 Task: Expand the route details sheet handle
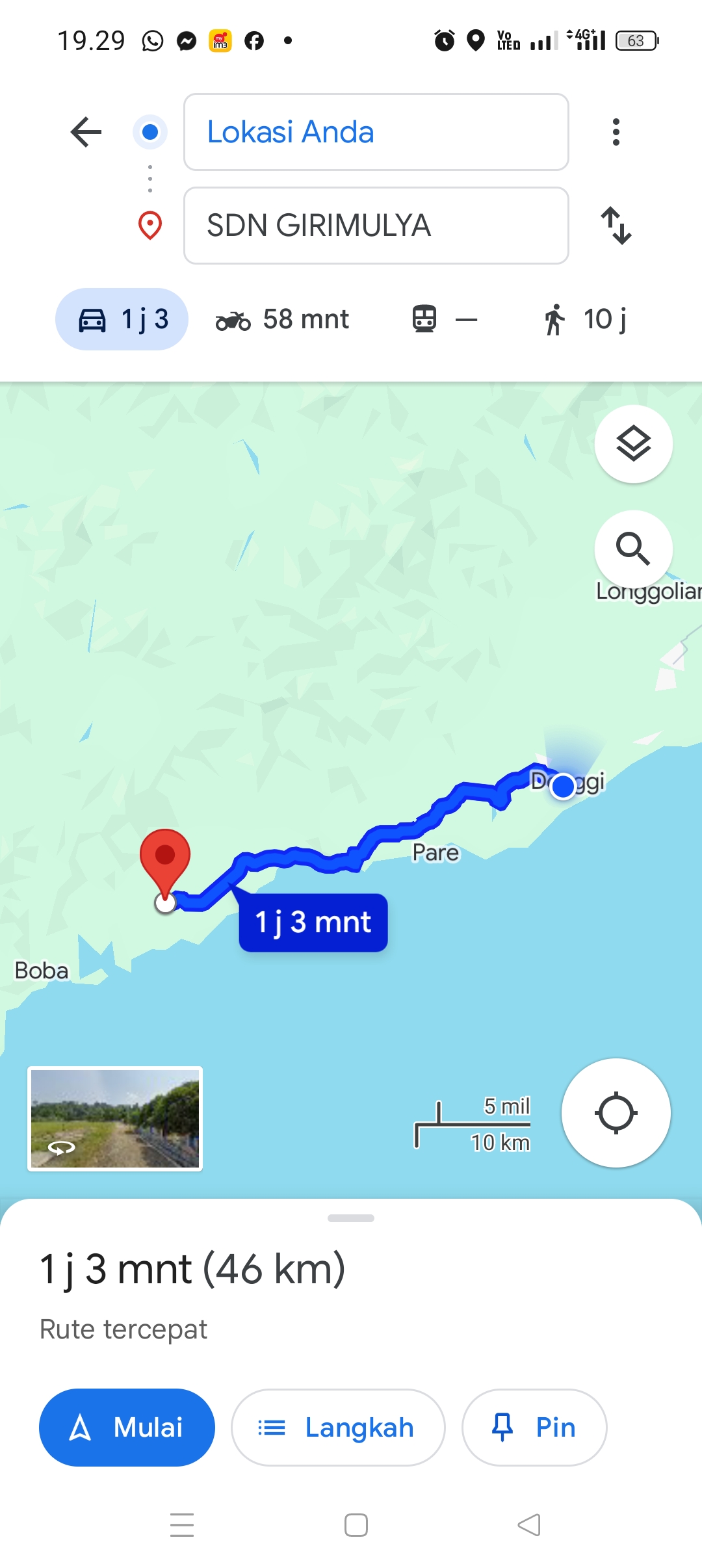click(351, 1218)
